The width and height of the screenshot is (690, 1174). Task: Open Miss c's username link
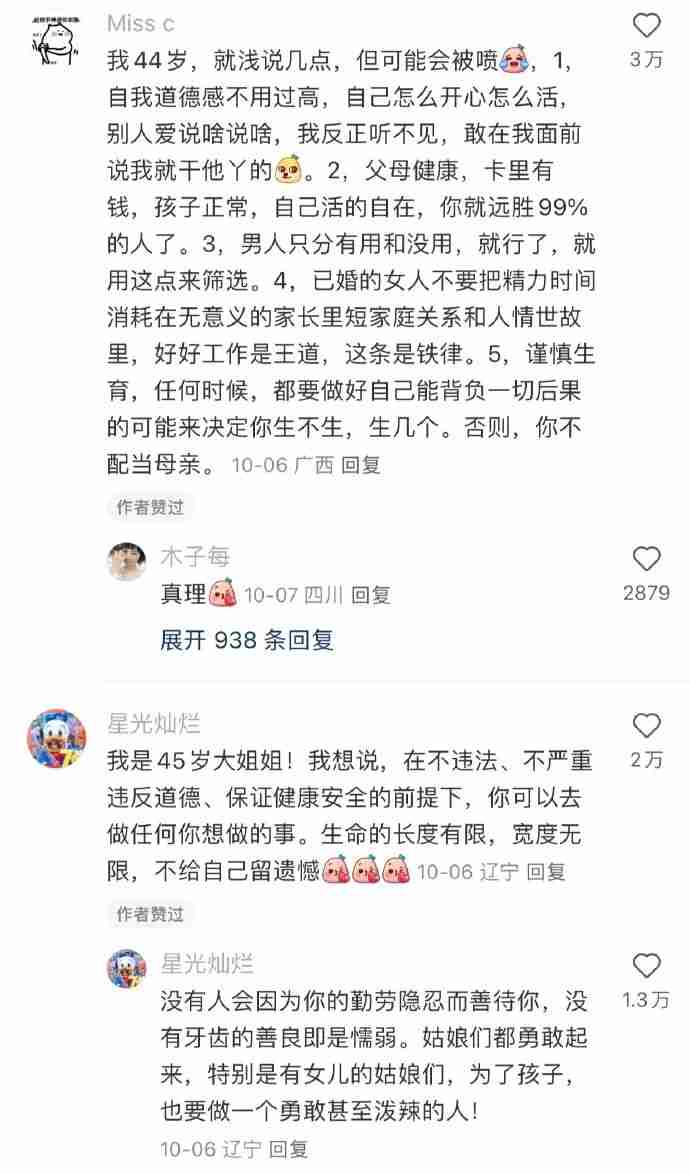[x=143, y=23]
